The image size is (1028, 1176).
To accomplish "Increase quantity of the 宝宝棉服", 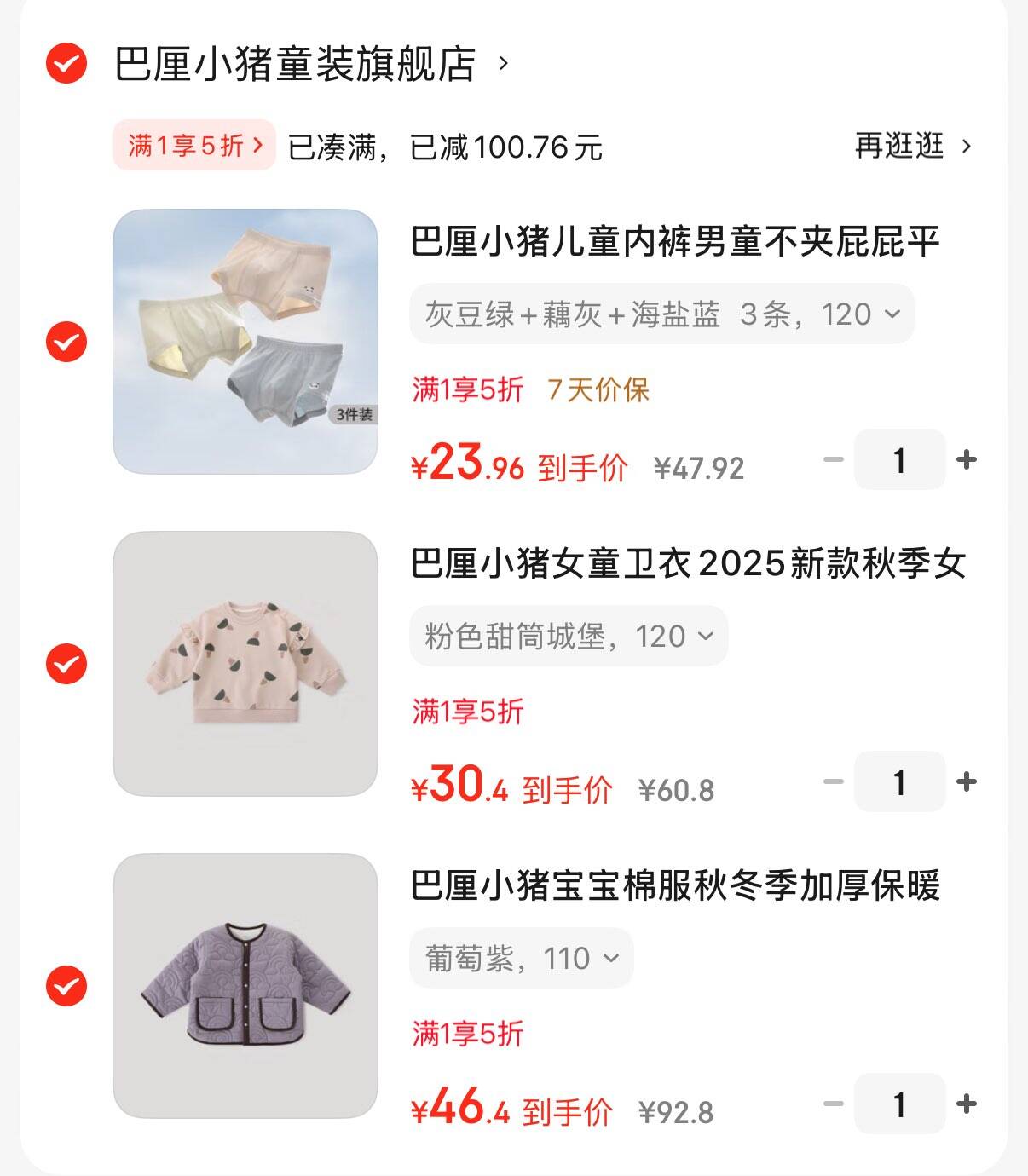I will (x=967, y=1104).
